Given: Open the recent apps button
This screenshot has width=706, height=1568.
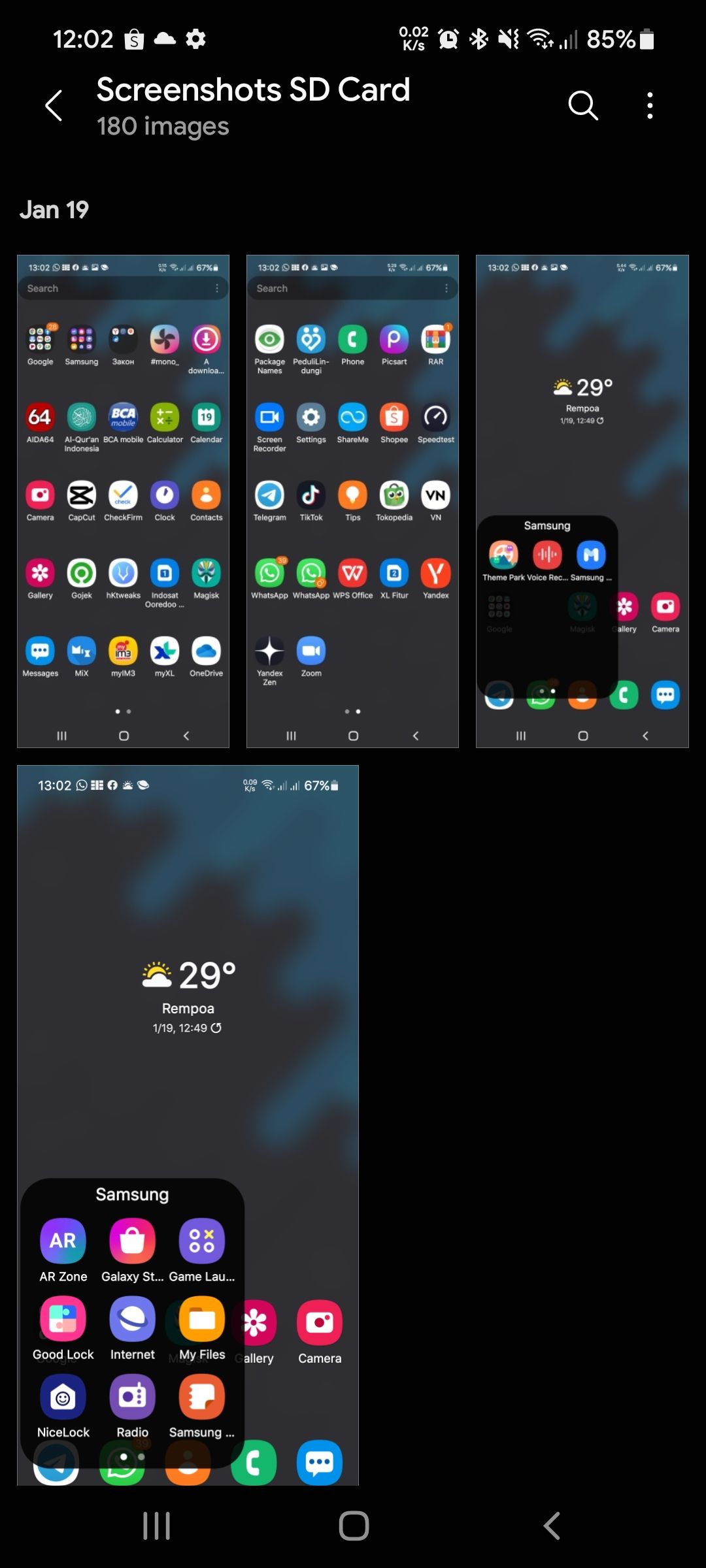Looking at the screenshot, I should 156,1526.
